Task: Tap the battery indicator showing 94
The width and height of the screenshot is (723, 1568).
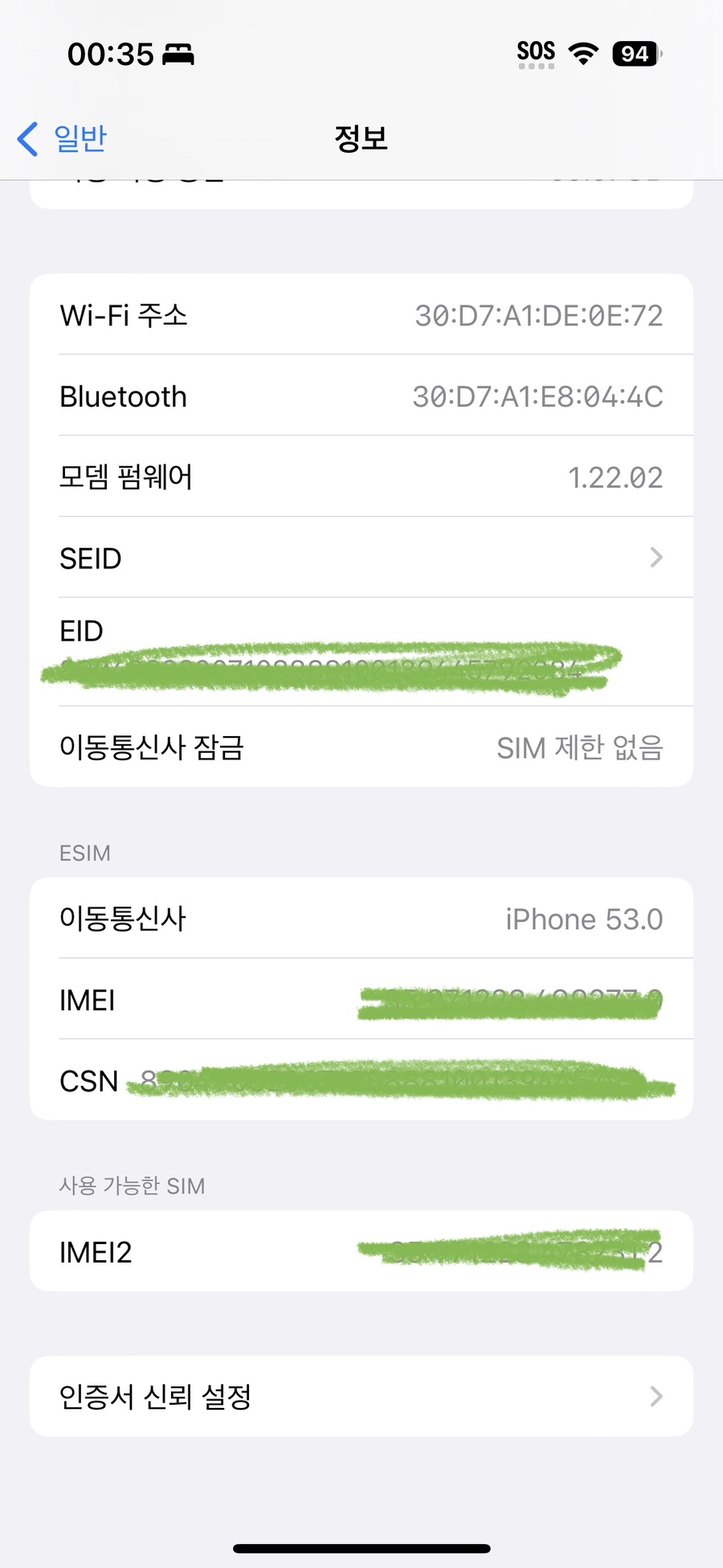Action: pyautogui.click(x=634, y=53)
